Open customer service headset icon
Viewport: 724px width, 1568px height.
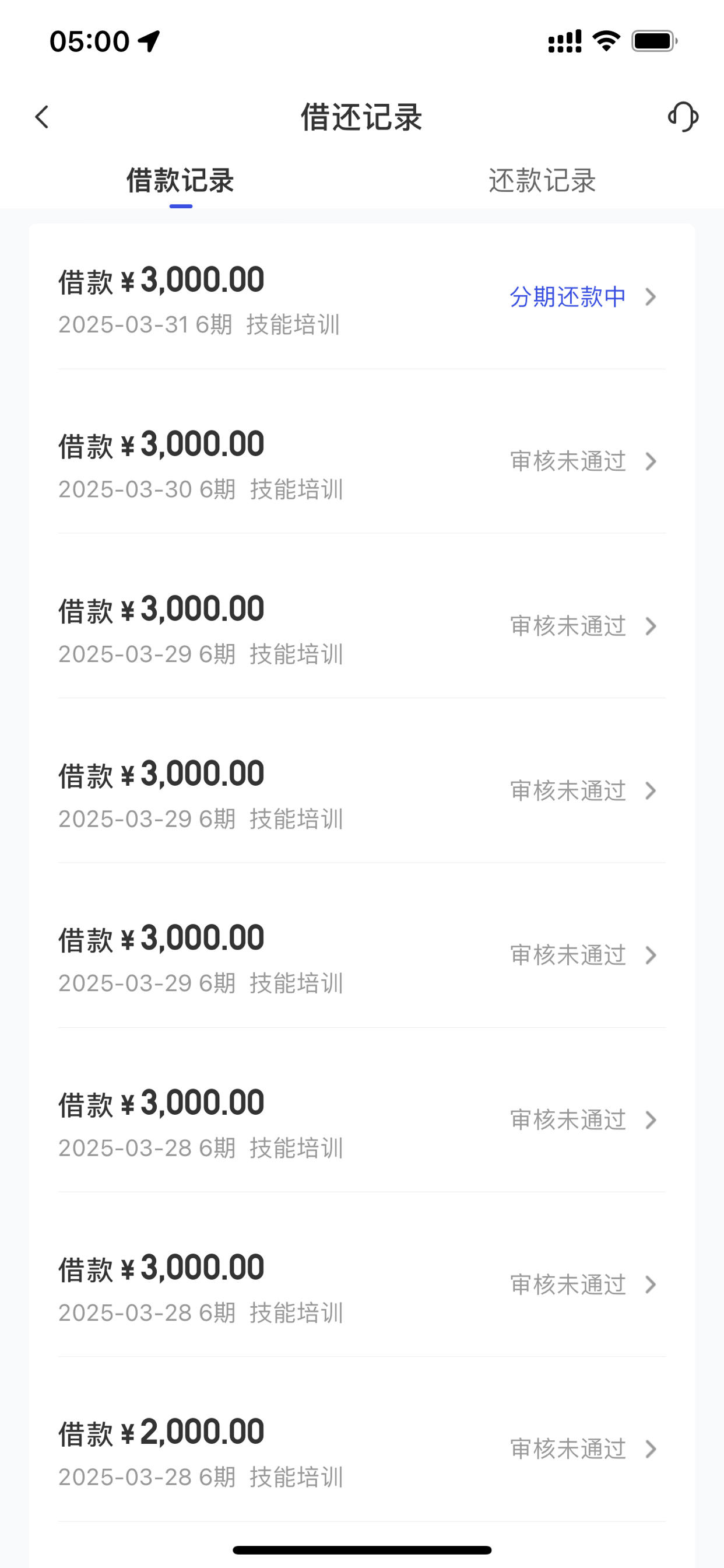[x=683, y=117]
